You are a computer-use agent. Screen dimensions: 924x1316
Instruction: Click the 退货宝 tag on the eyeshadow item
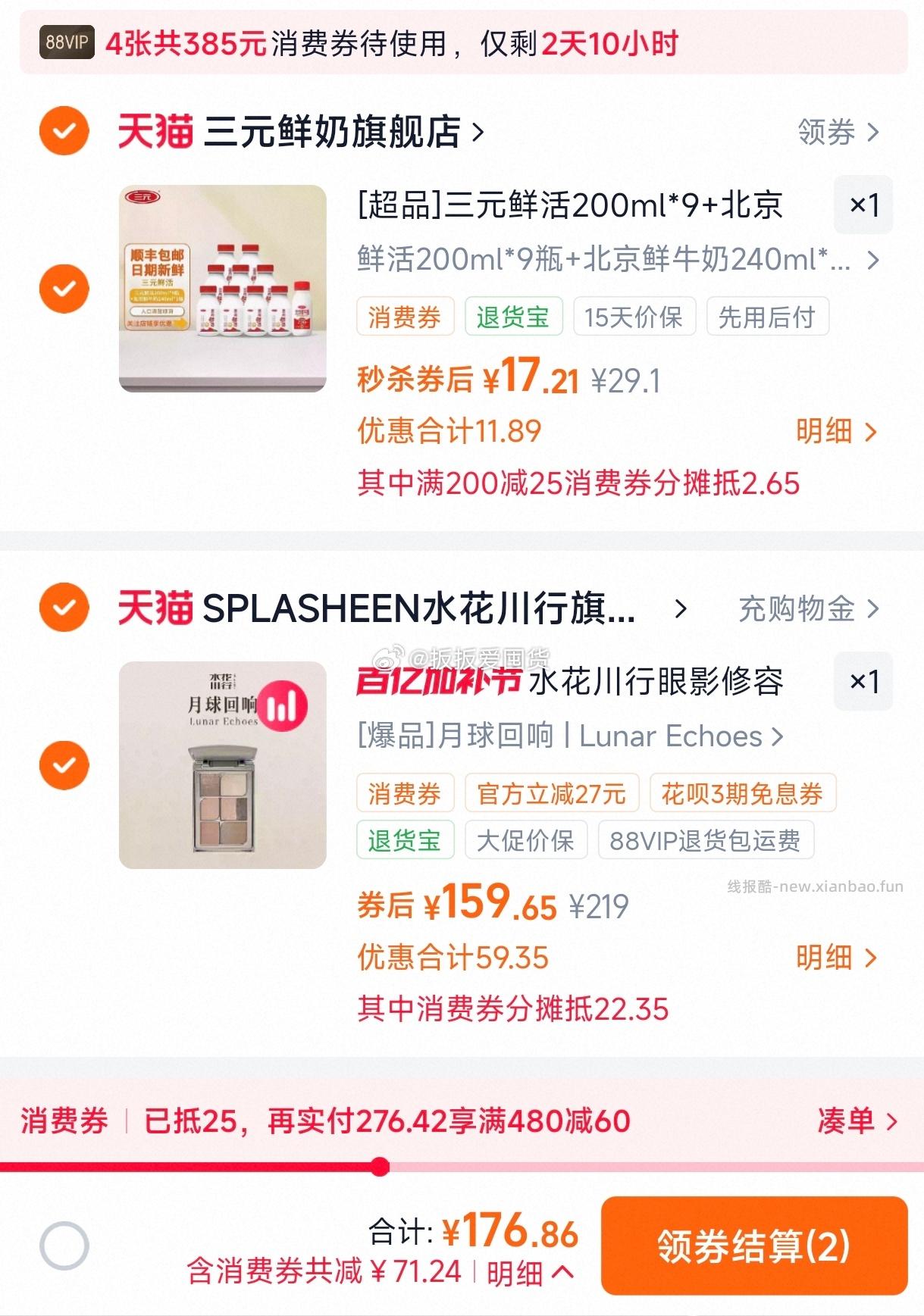(x=405, y=839)
